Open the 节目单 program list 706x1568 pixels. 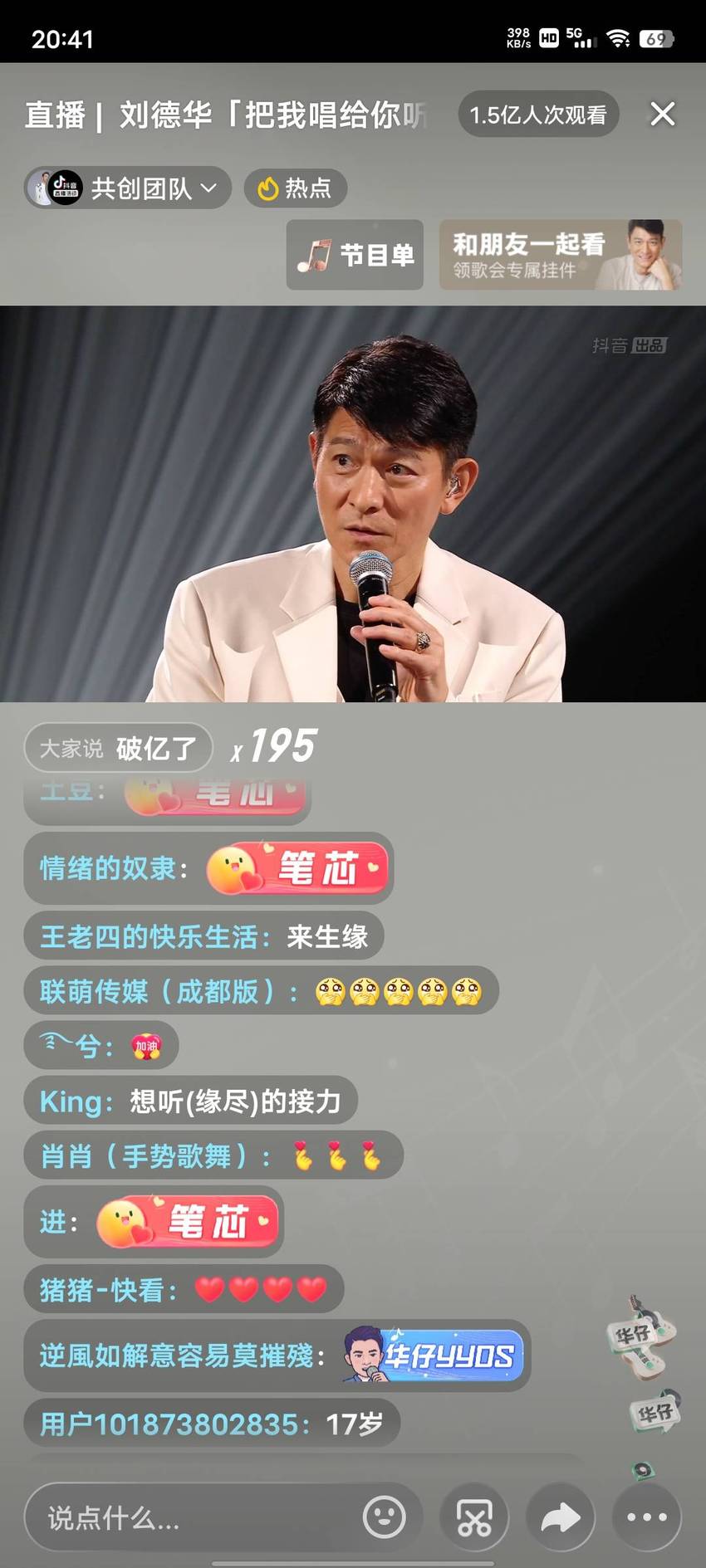pyautogui.click(x=355, y=255)
